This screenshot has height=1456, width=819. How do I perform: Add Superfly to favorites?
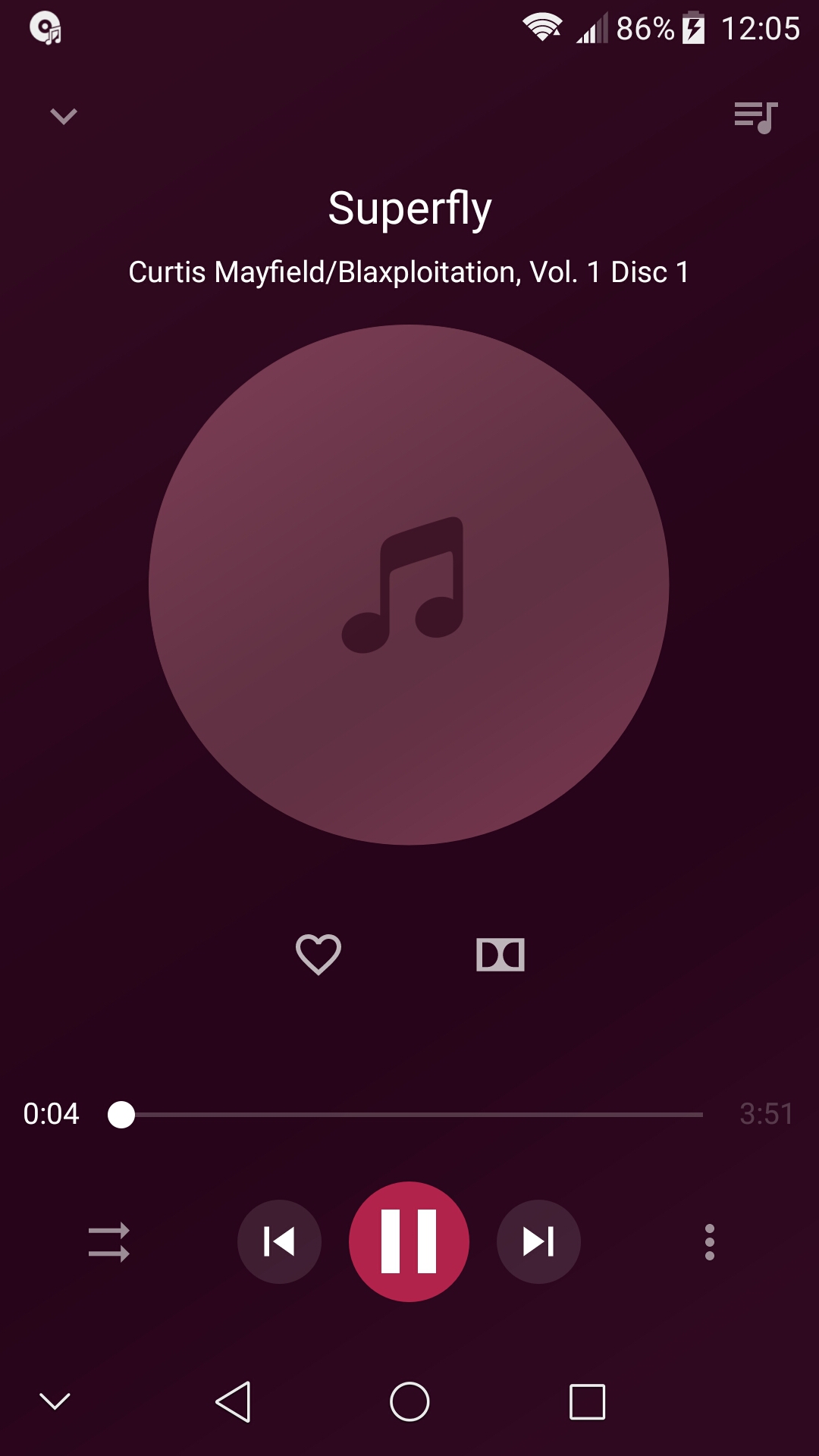(x=318, y=954)
